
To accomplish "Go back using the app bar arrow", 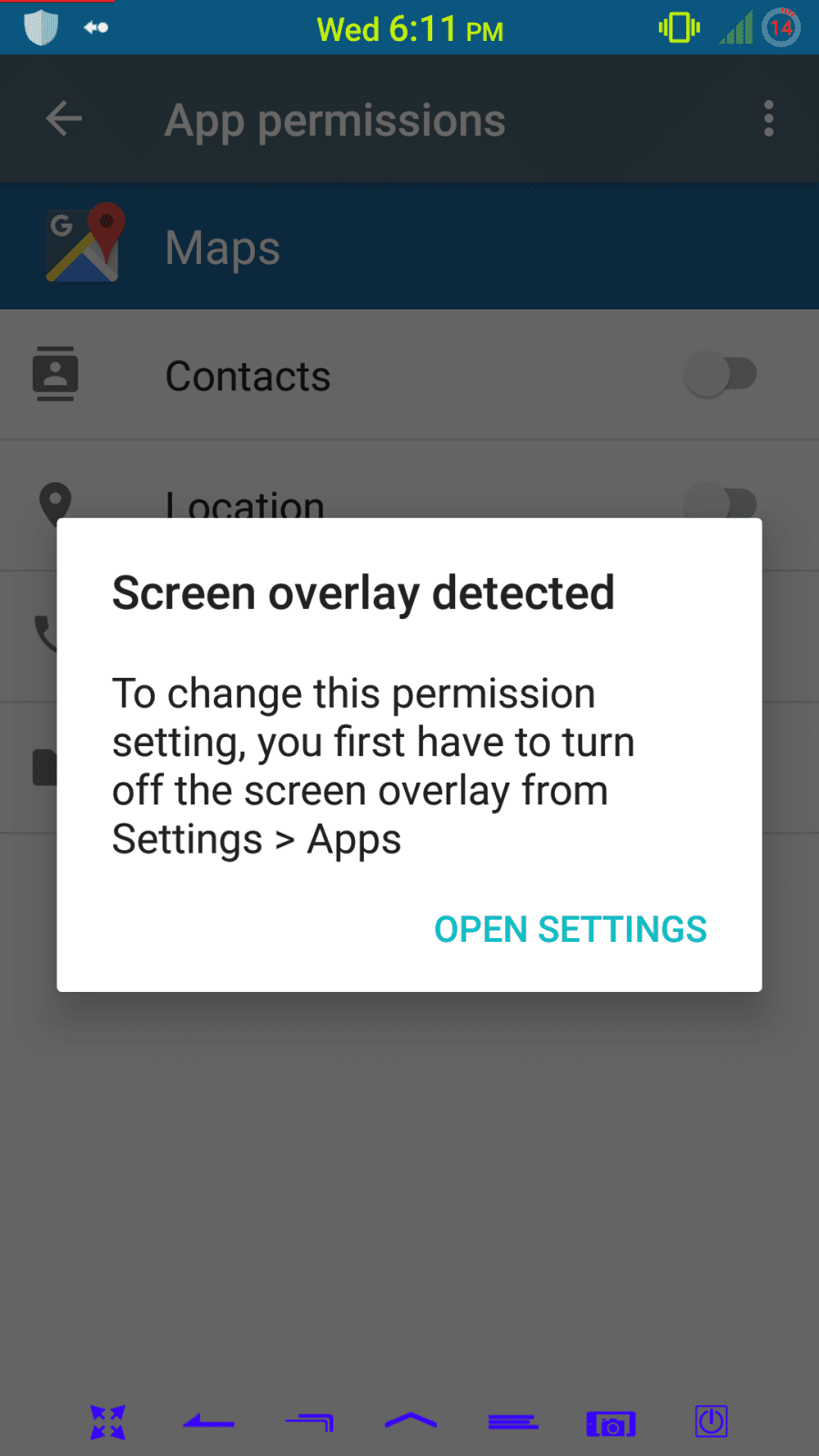I will point(64,118).
